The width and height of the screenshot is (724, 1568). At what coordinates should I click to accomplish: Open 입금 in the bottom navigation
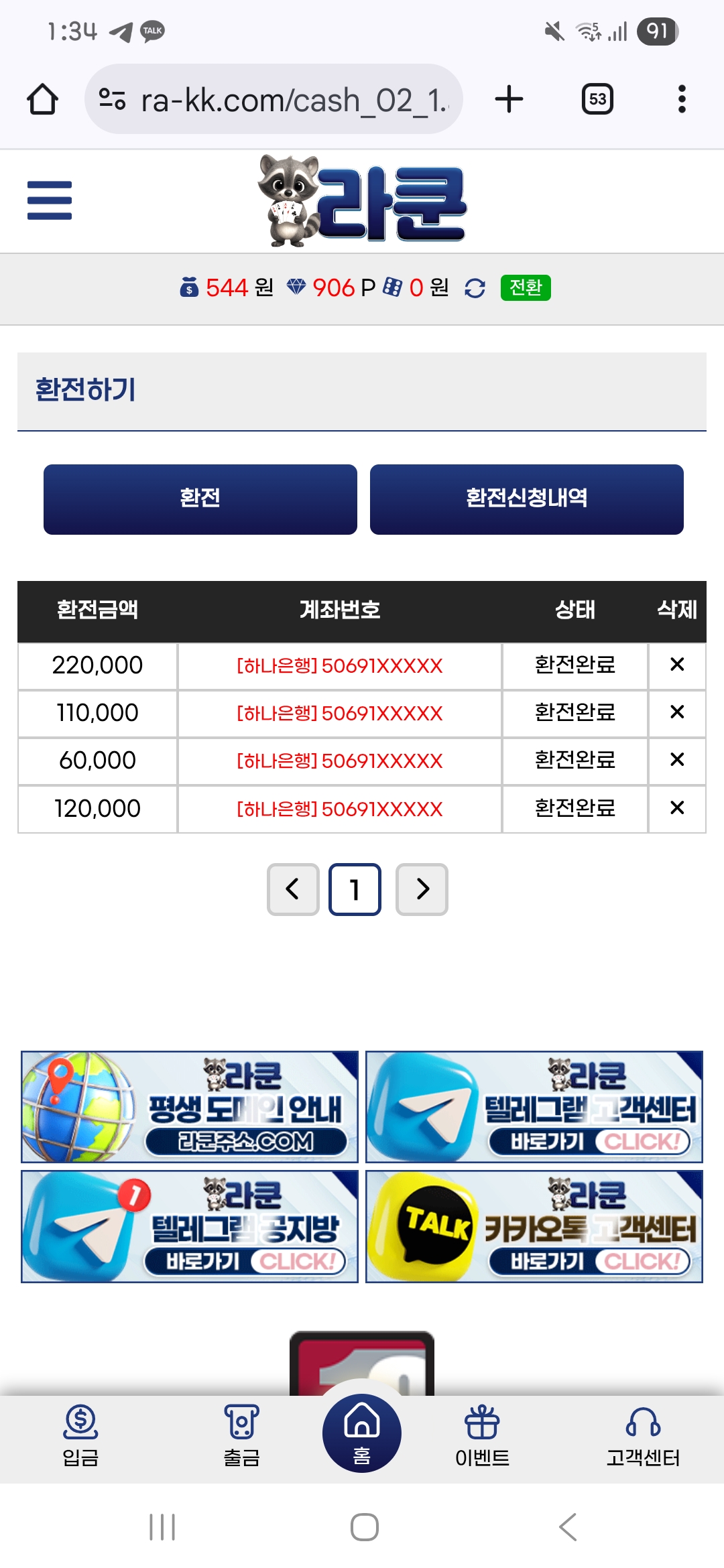click(x=80, y=1436)
